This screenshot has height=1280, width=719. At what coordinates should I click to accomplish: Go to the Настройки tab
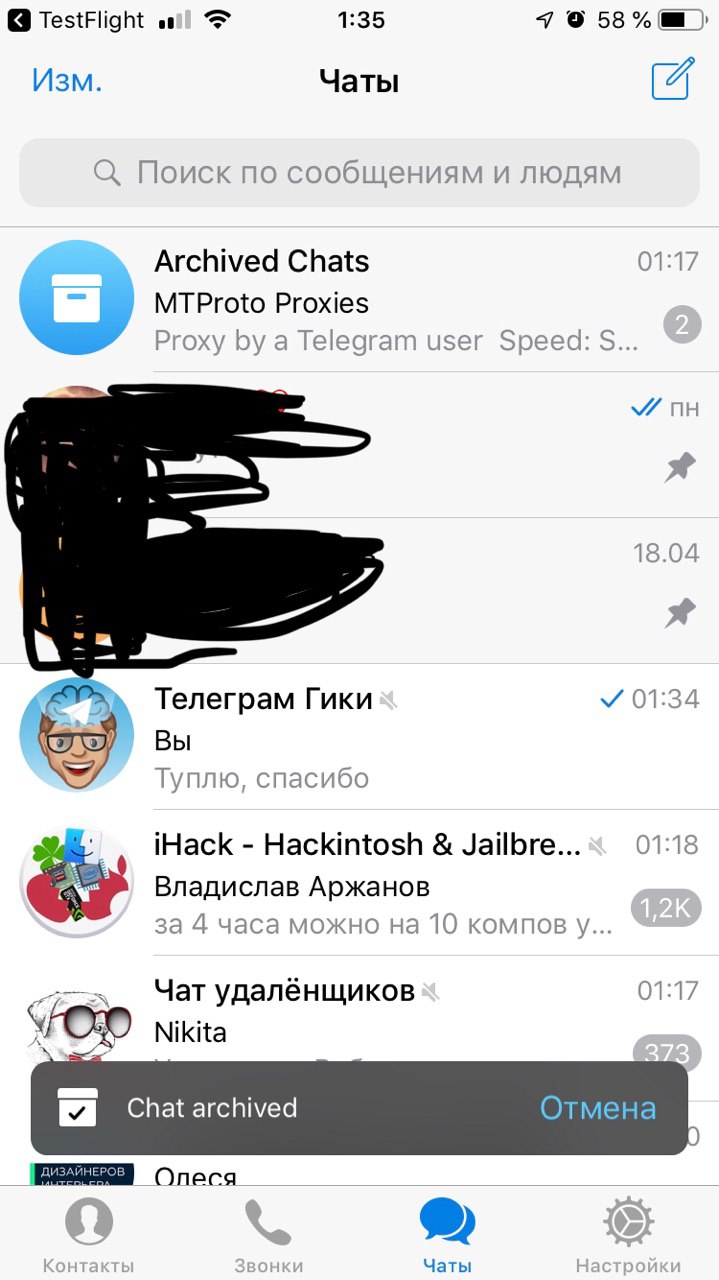tap(628, 1236)
